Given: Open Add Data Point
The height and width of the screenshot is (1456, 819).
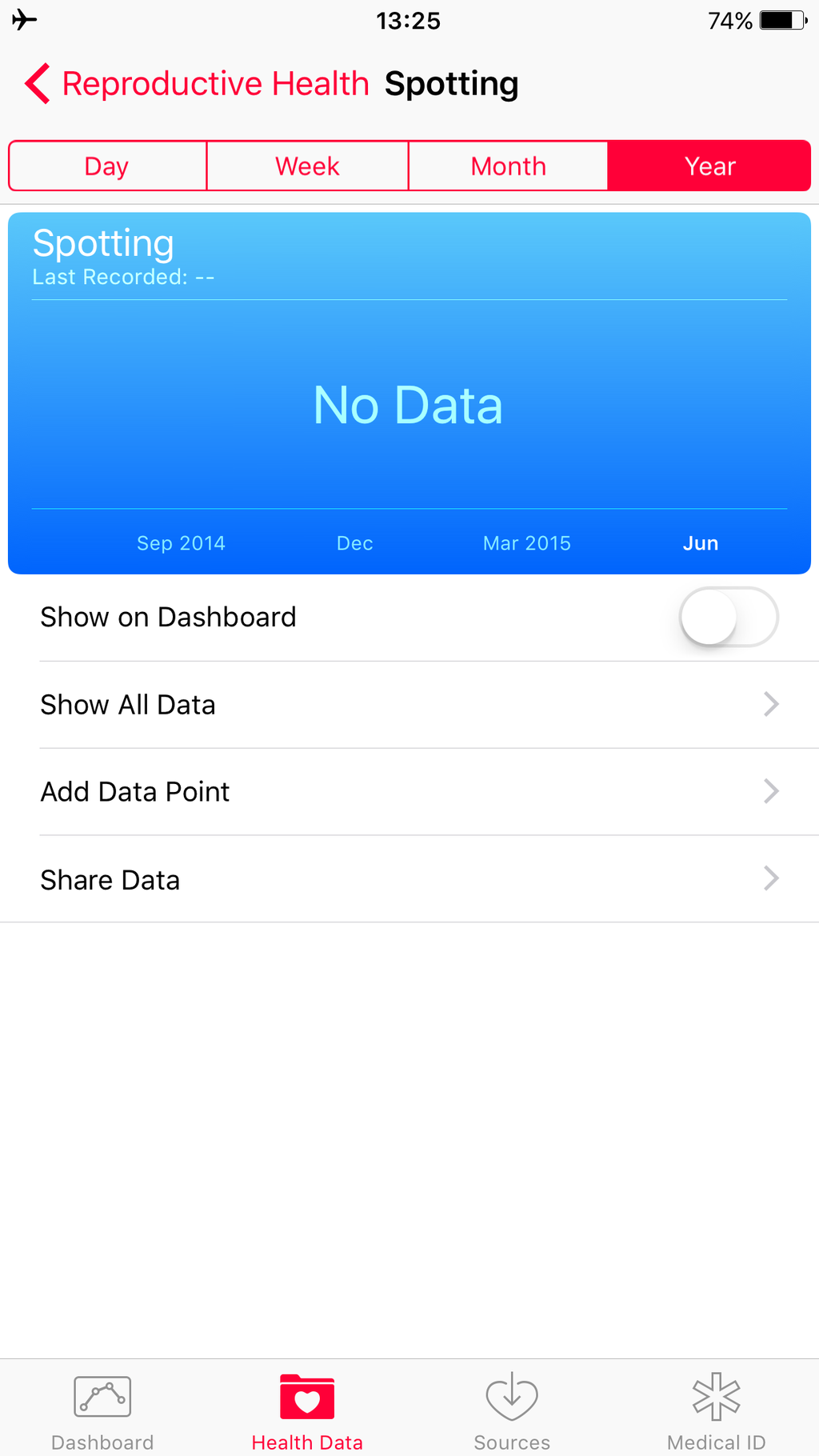Looking at the screenshot, I should pyautogui.click(x=409, y=792).
